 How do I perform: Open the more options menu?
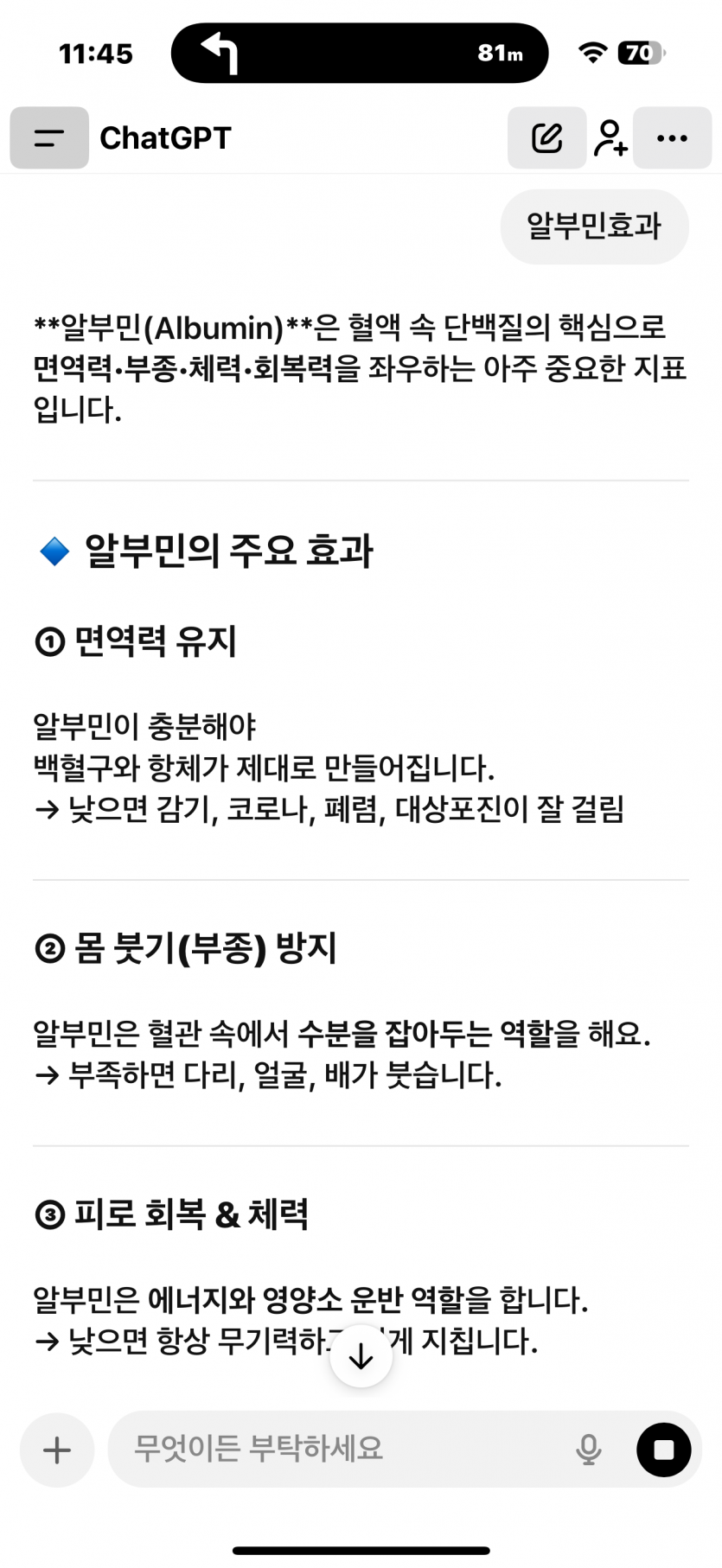(x=672, y=137)
